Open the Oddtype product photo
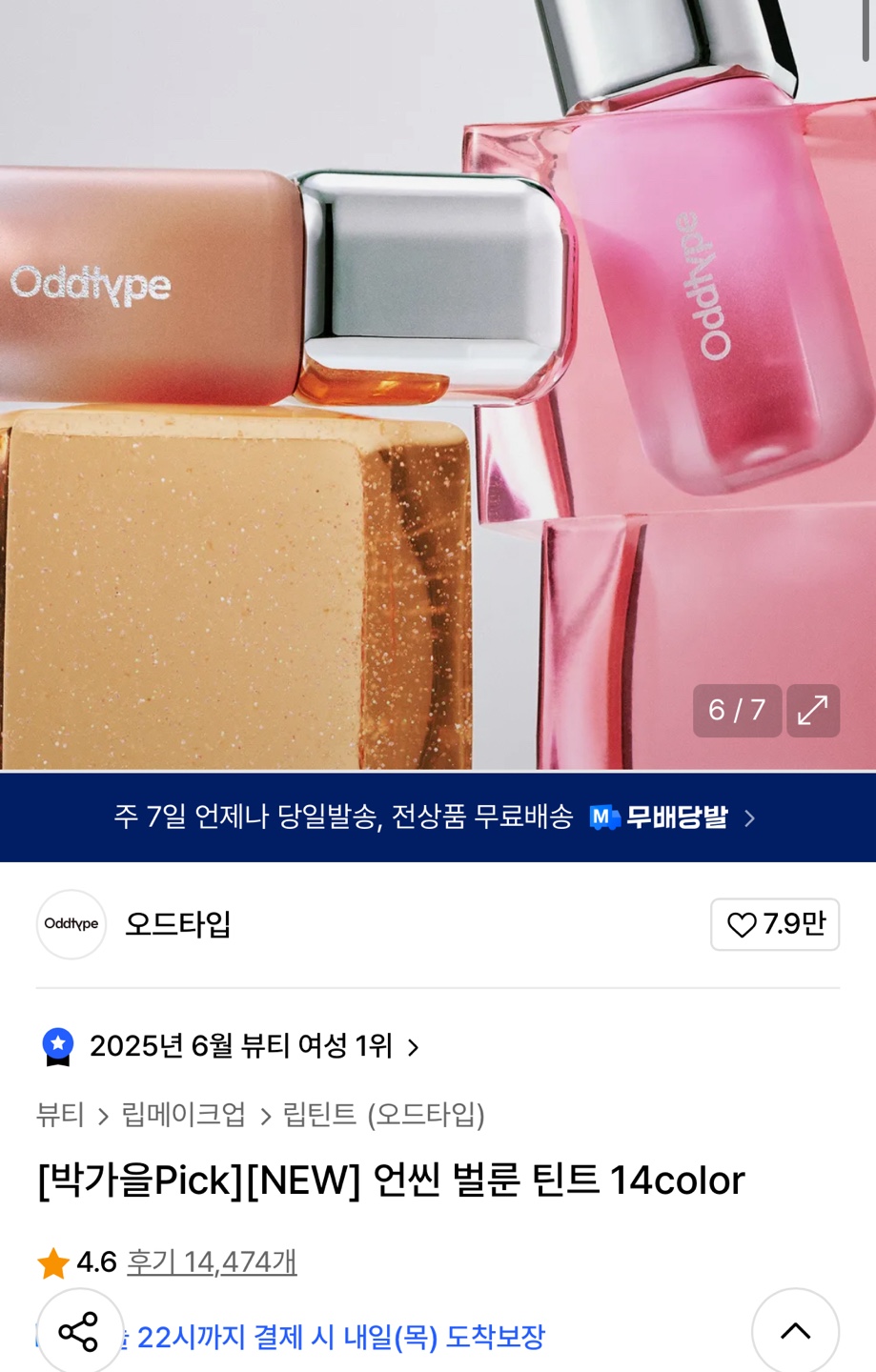 (438, 381)
